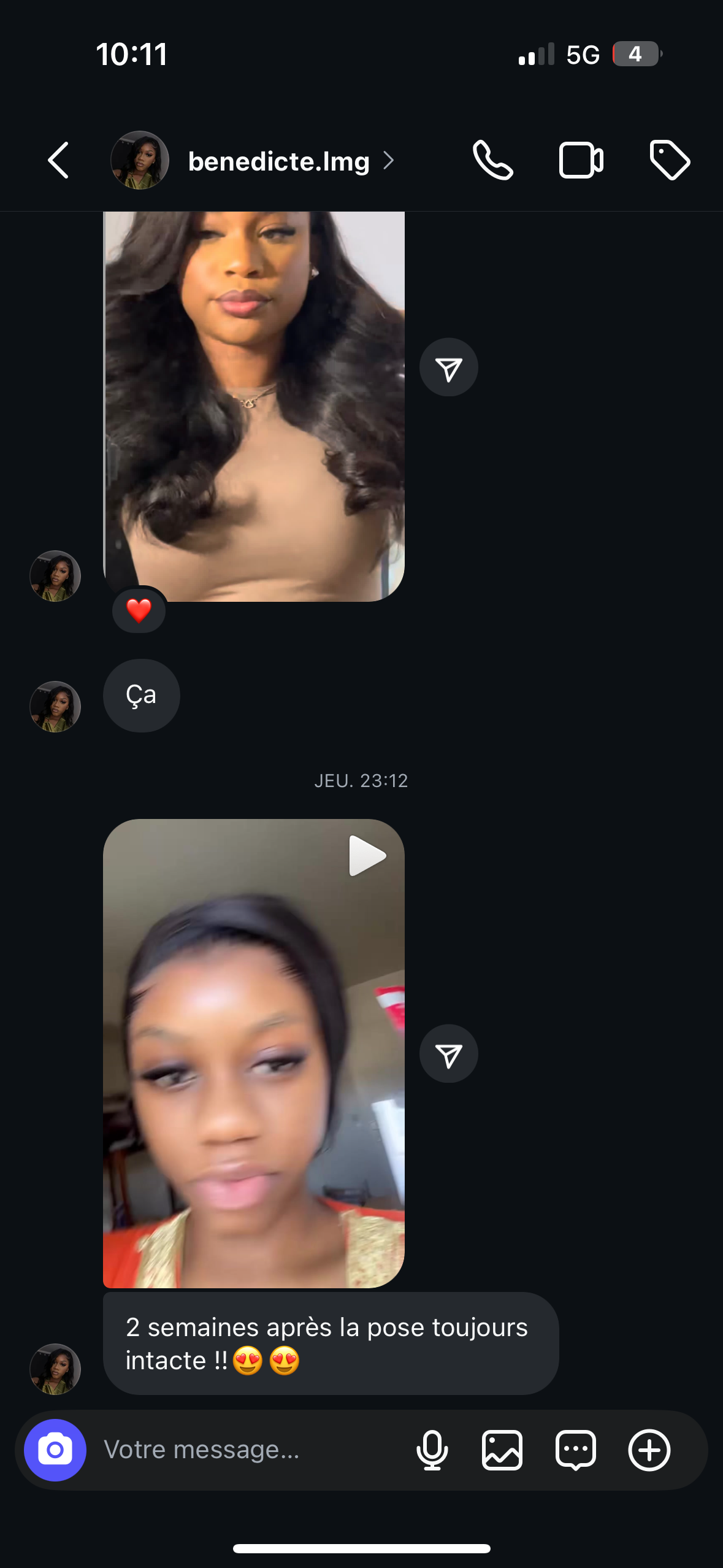Start a video call with benedicte.lmg

coord(581,161)
